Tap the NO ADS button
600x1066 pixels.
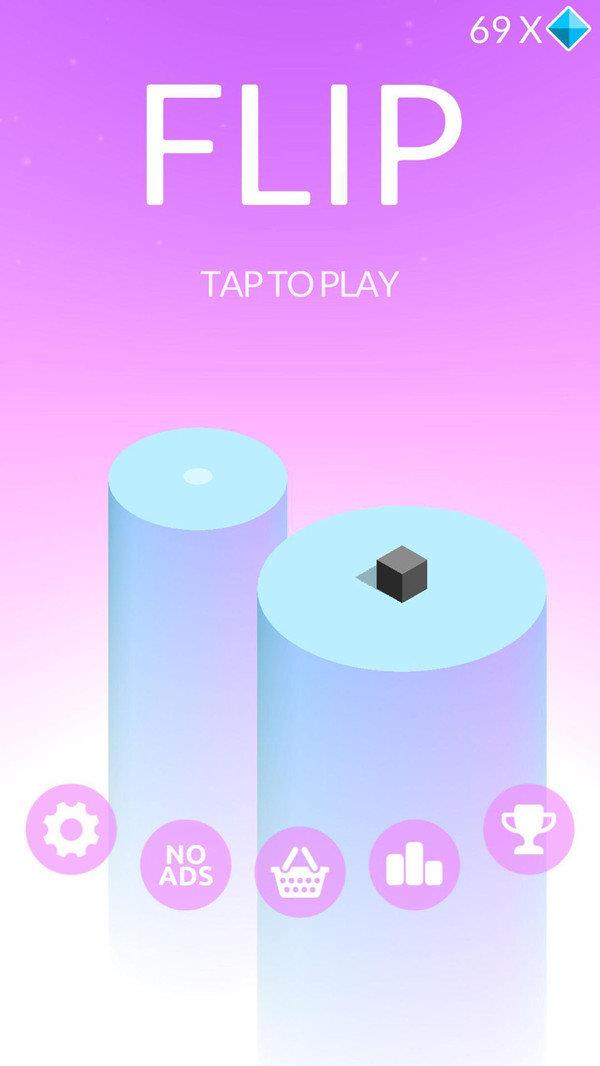click(x=185, y=865)
